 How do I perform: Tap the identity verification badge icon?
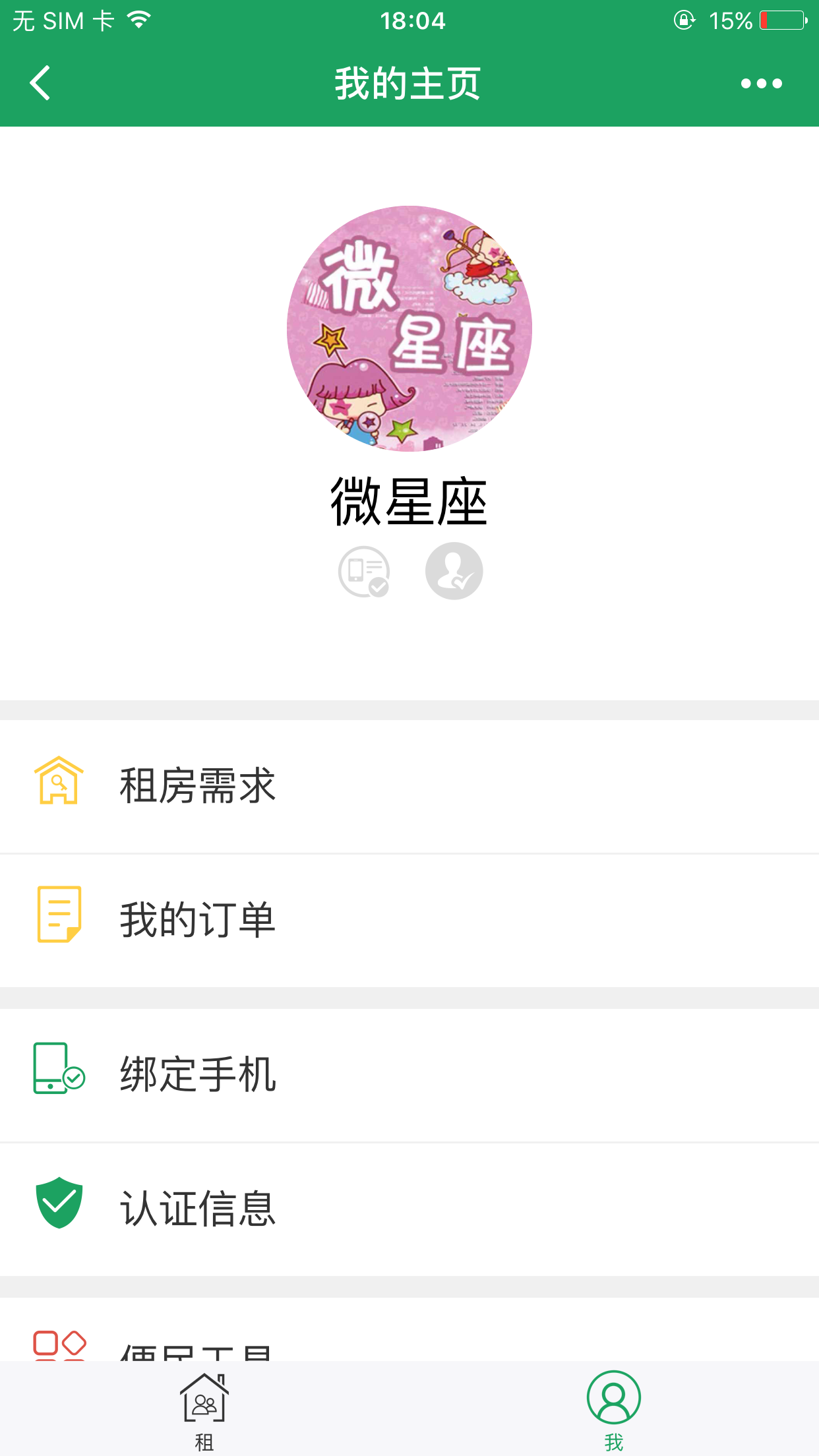(454, 571)
